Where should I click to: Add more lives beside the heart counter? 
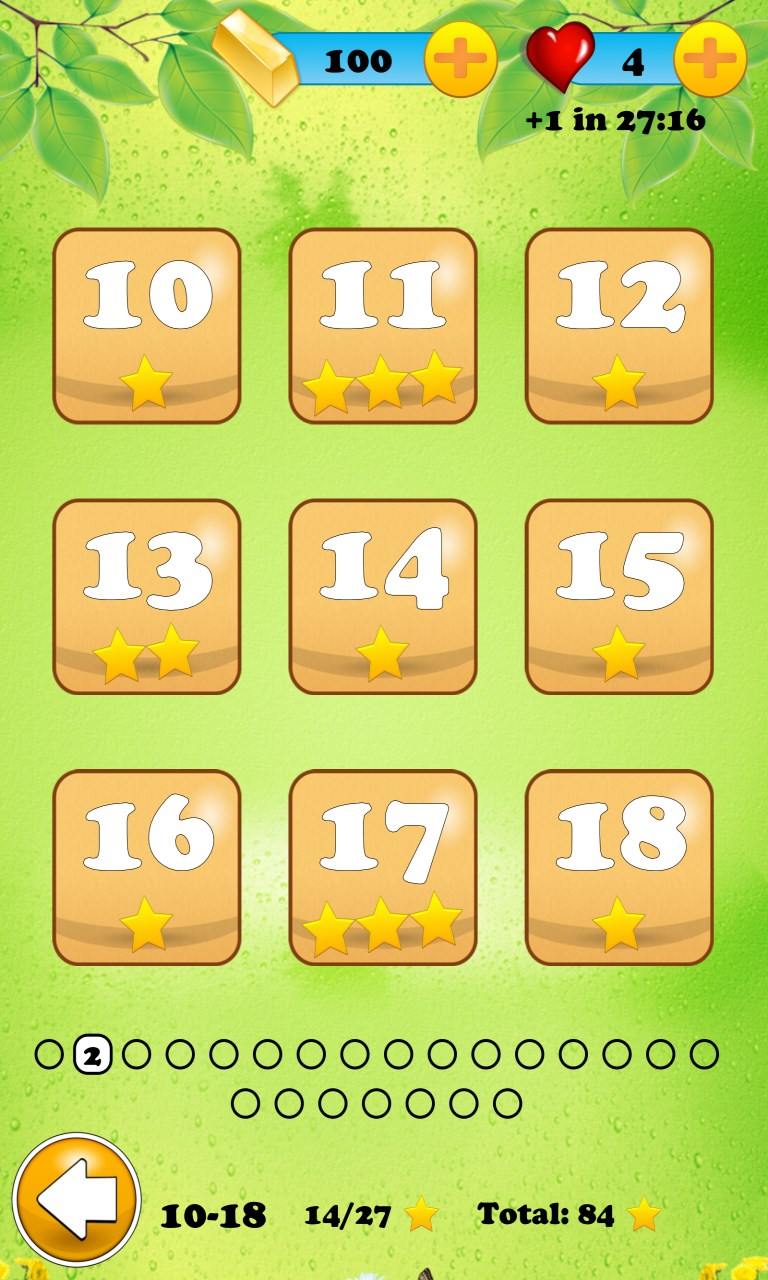pos(710,59)
